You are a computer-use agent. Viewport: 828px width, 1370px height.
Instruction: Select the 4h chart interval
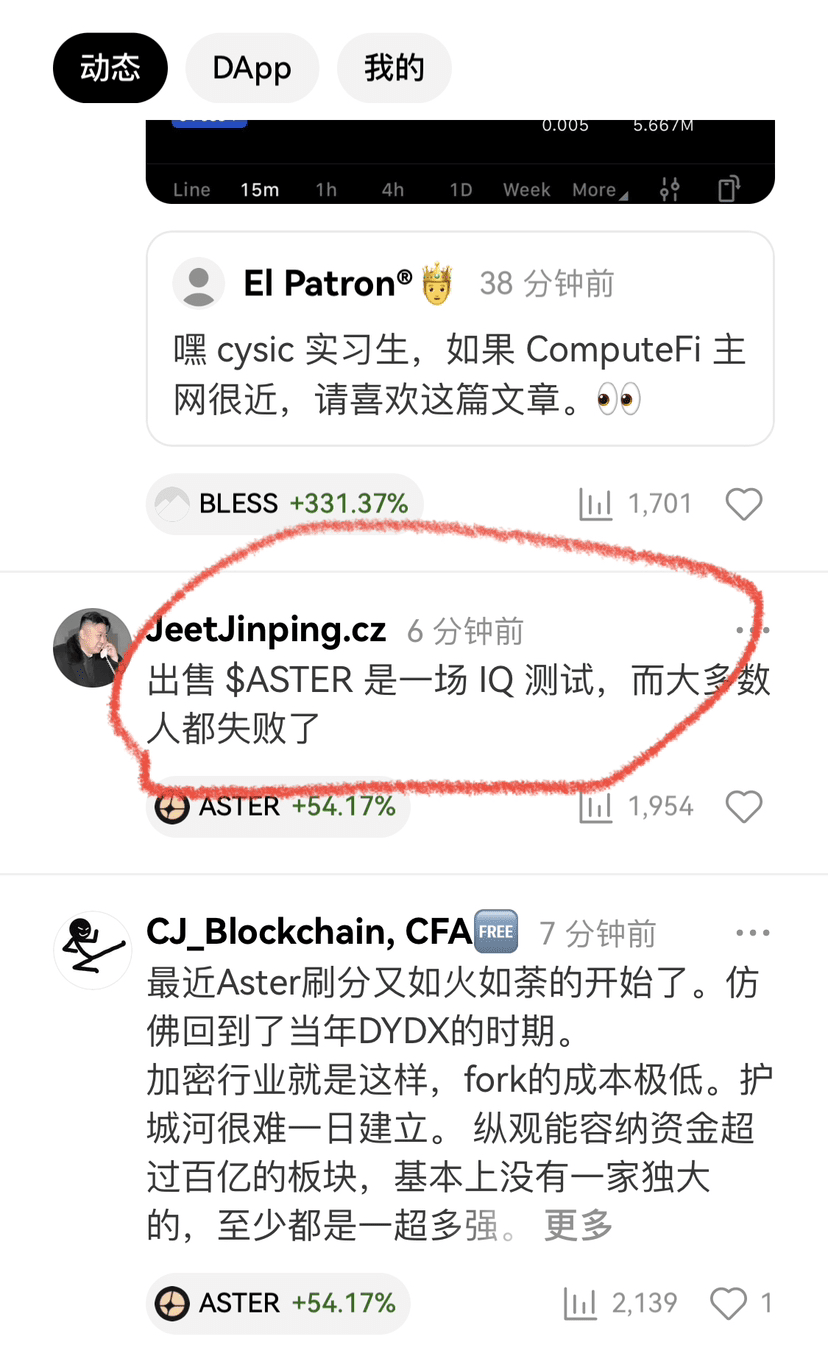pos(393,189)
